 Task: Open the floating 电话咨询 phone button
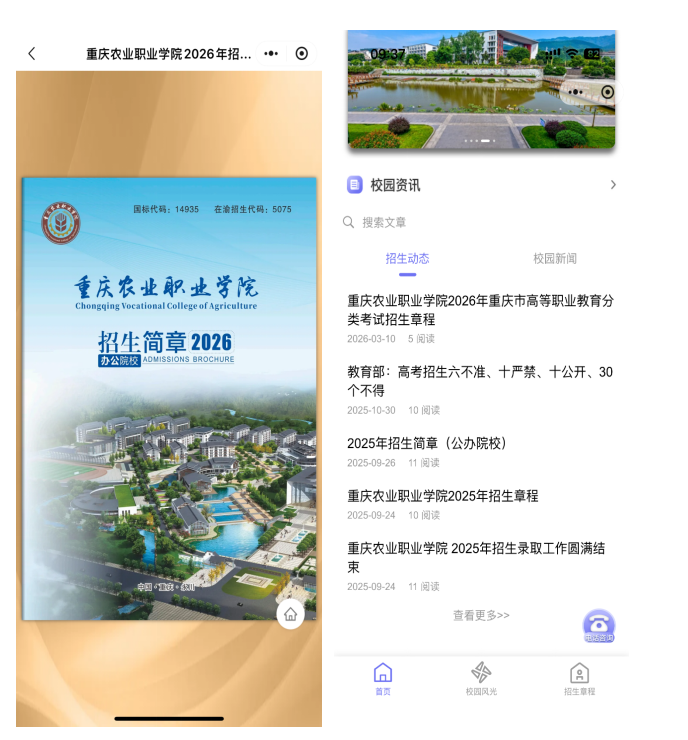coord(599,625)
